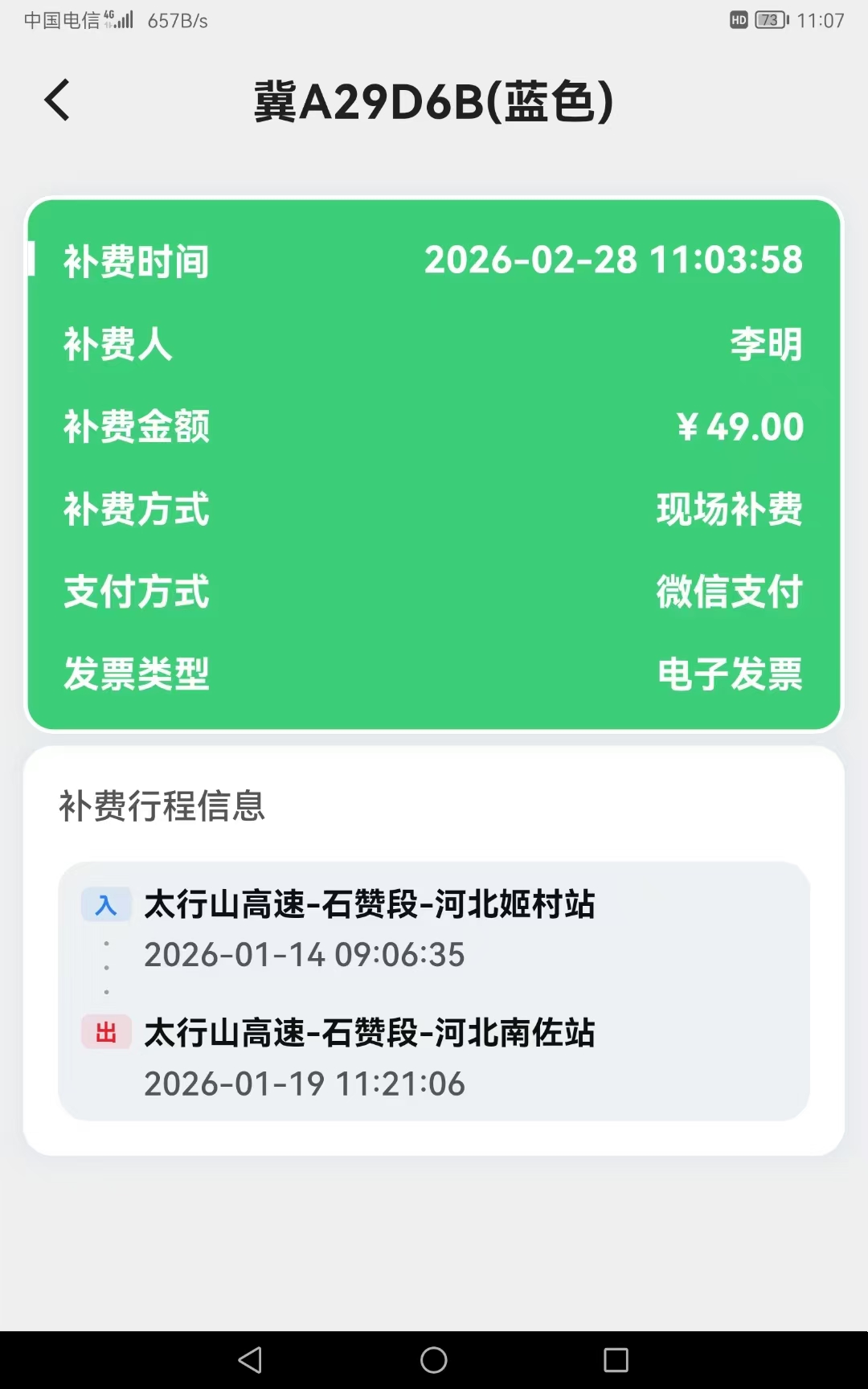The height and width of the screenshot is (1389, 868).
Task: Select the plate title 冀A29D6B(蓝色)
Action: point(434,102)
